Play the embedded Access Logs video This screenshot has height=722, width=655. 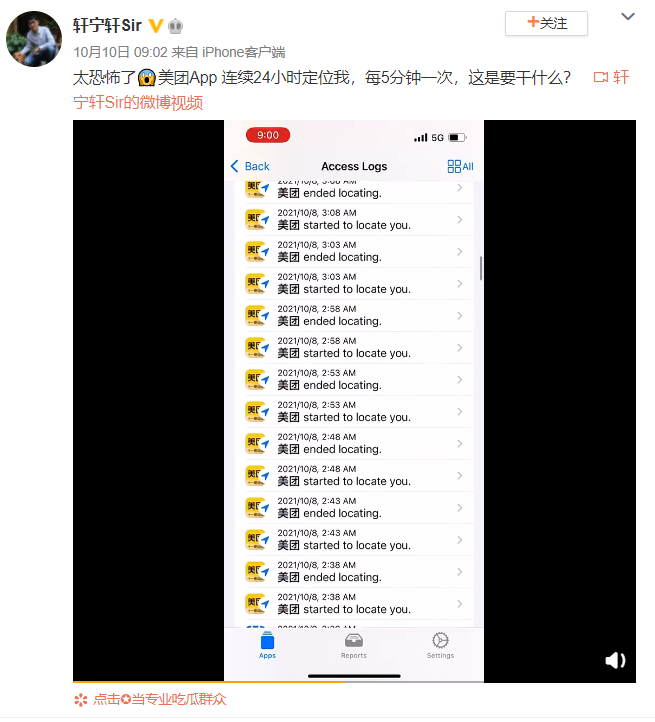(x=353, y=400)
